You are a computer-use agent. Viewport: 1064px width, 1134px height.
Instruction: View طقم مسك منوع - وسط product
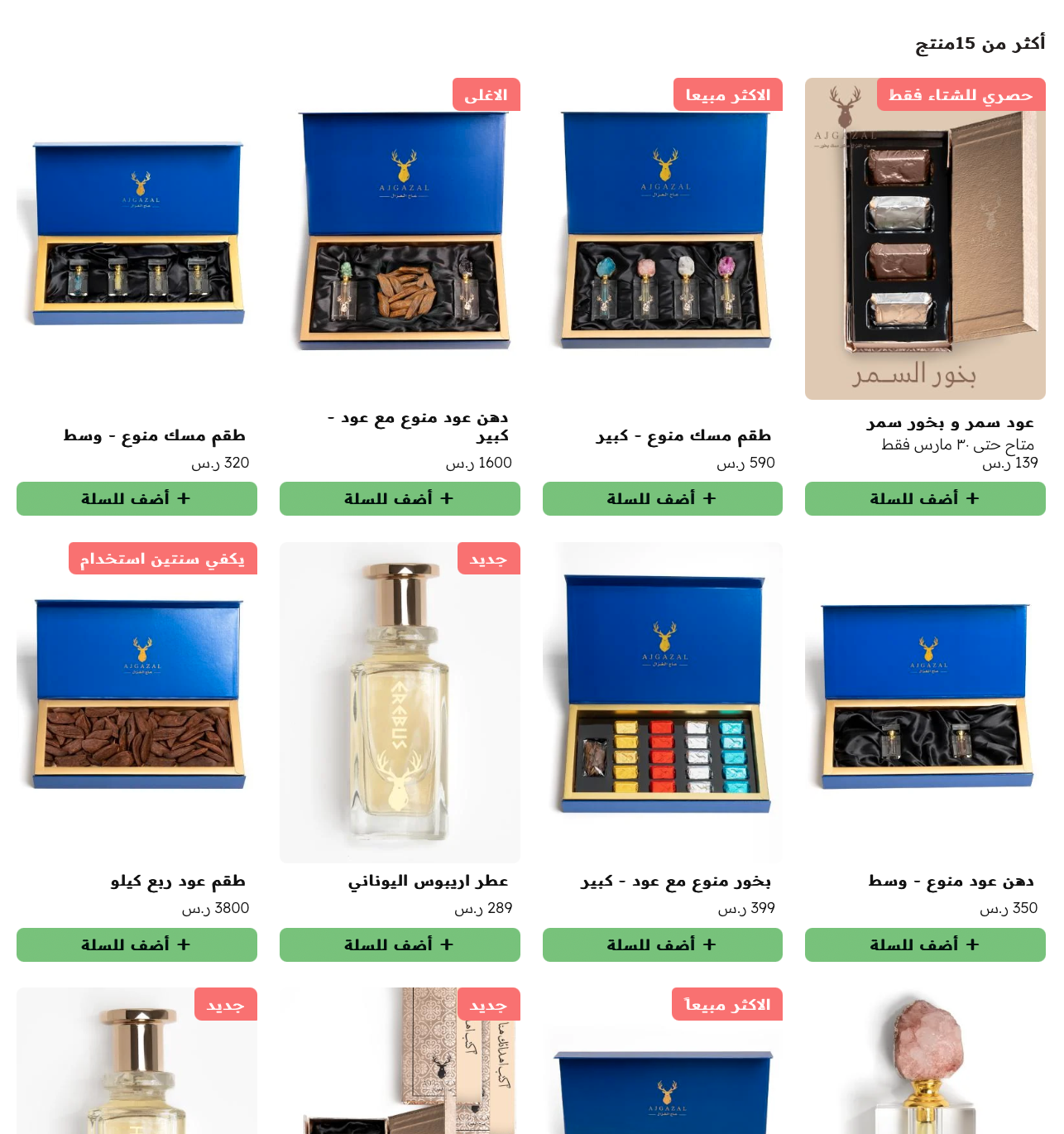[137, 240]
